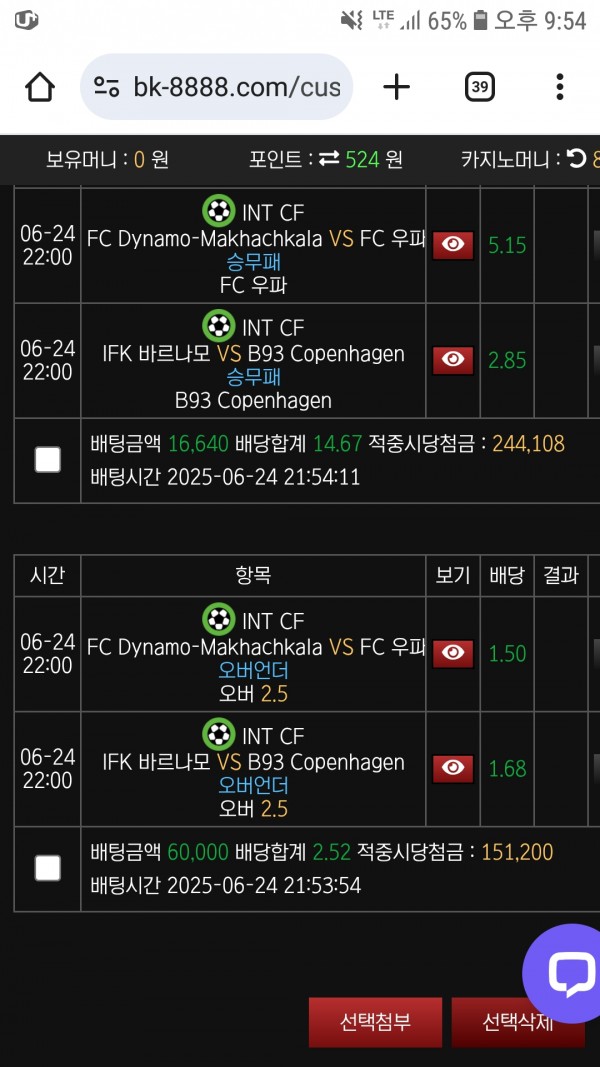Tap the bk-8888.com address bar

[216, 87]
